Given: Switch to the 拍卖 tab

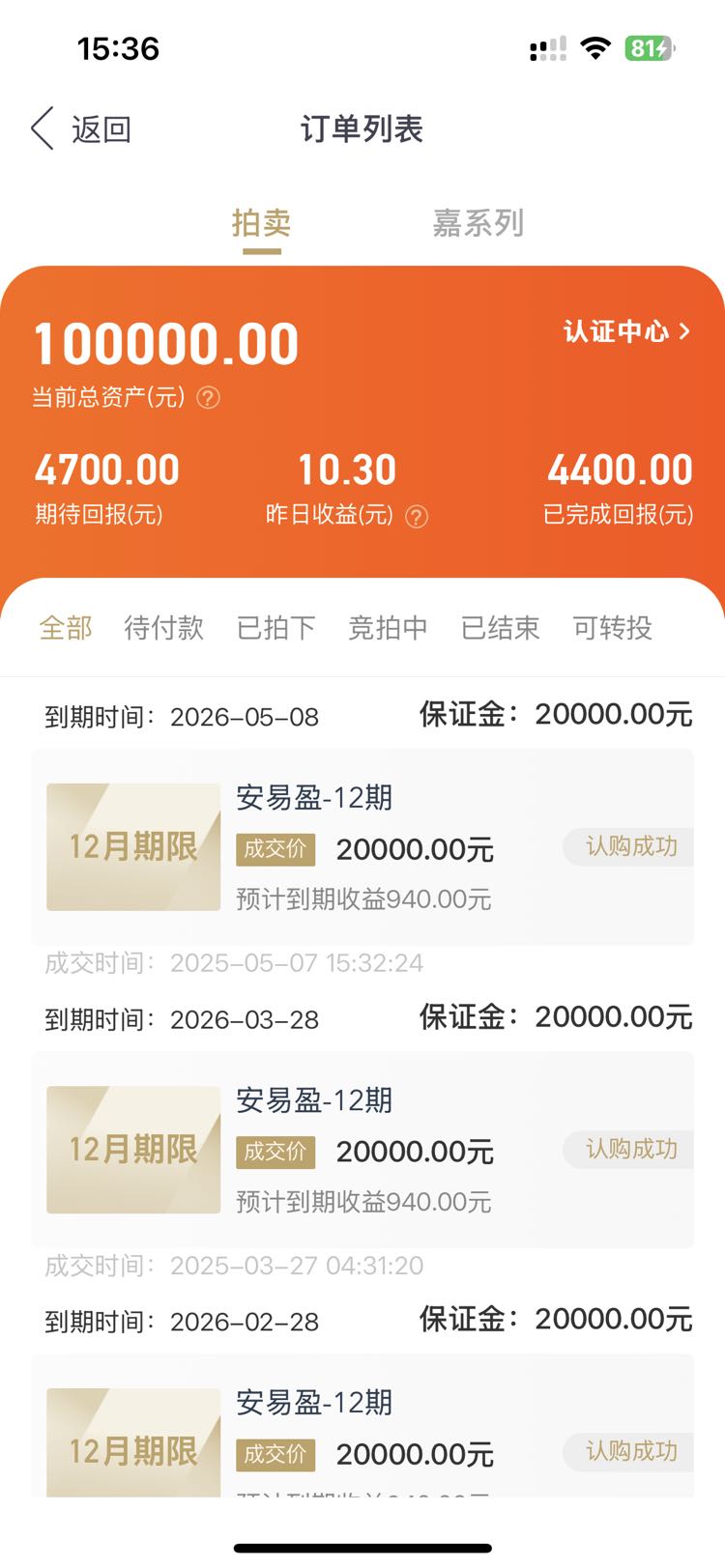Looking at the screenshot, I should [x=261, y=223].
